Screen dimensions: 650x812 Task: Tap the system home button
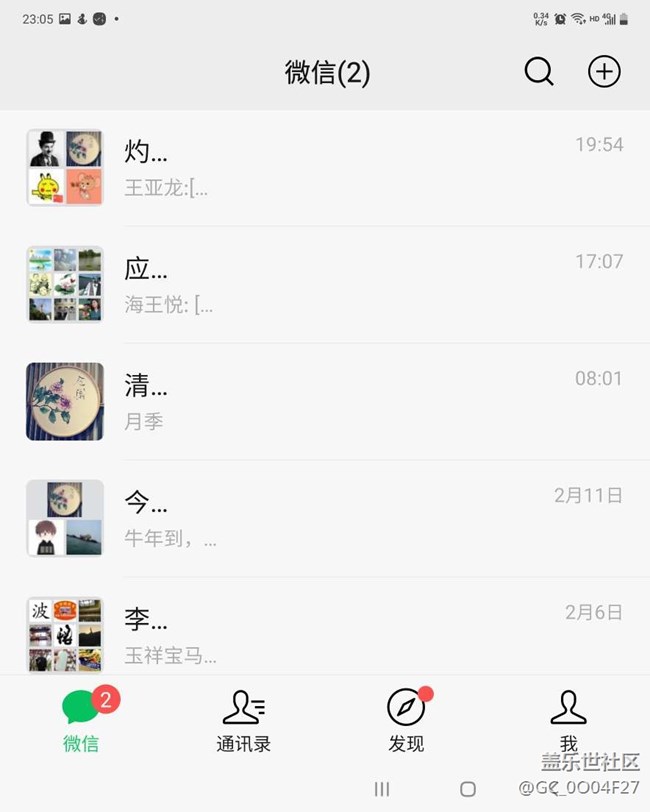pyautogui.click(x=467, y=790)
